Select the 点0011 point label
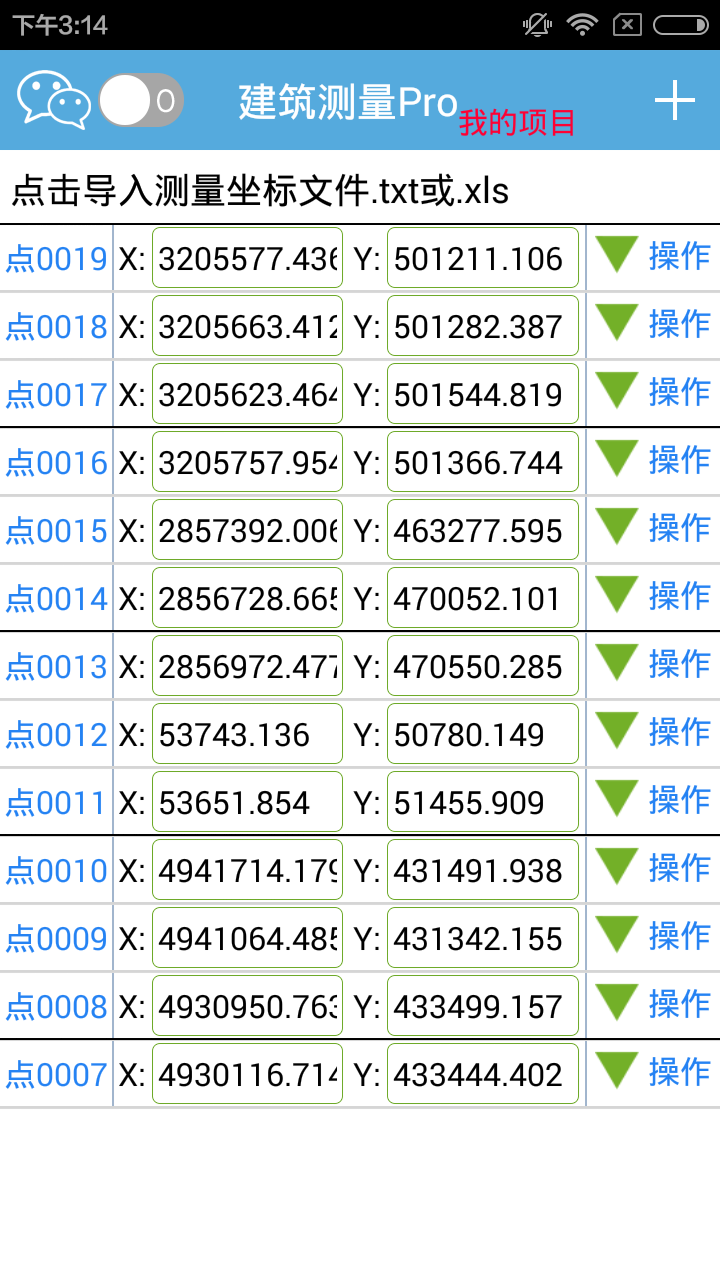This screenshot has width=720, height=1280. click(55, 801)
